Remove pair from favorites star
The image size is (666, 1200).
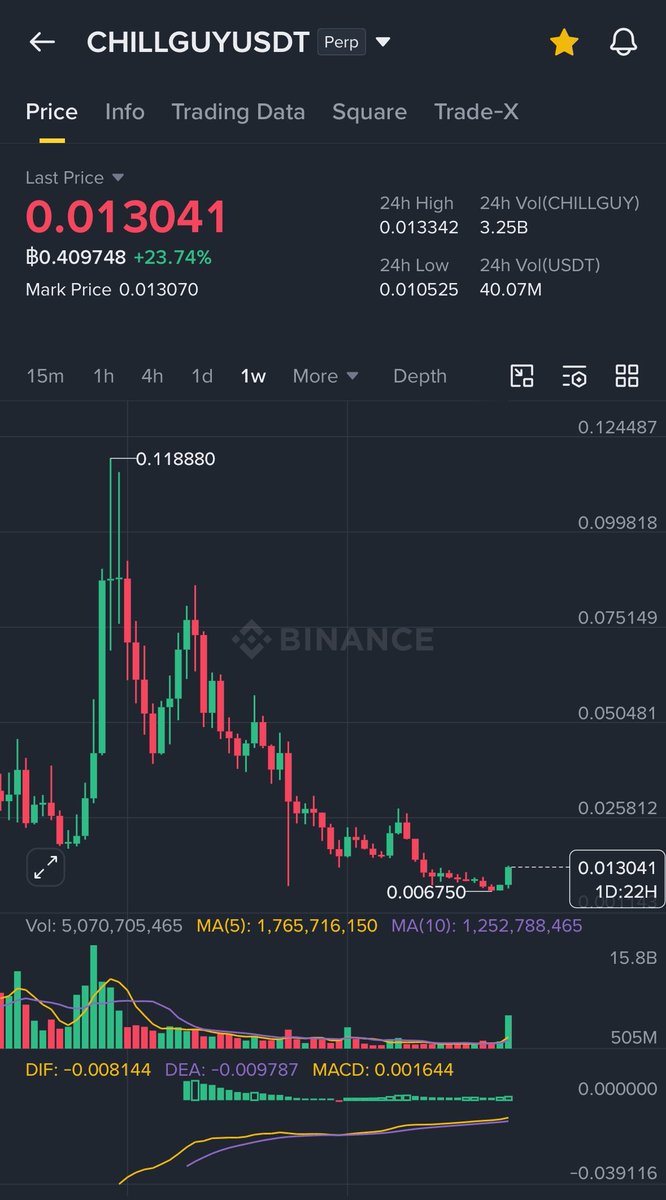tap(564, 42)
